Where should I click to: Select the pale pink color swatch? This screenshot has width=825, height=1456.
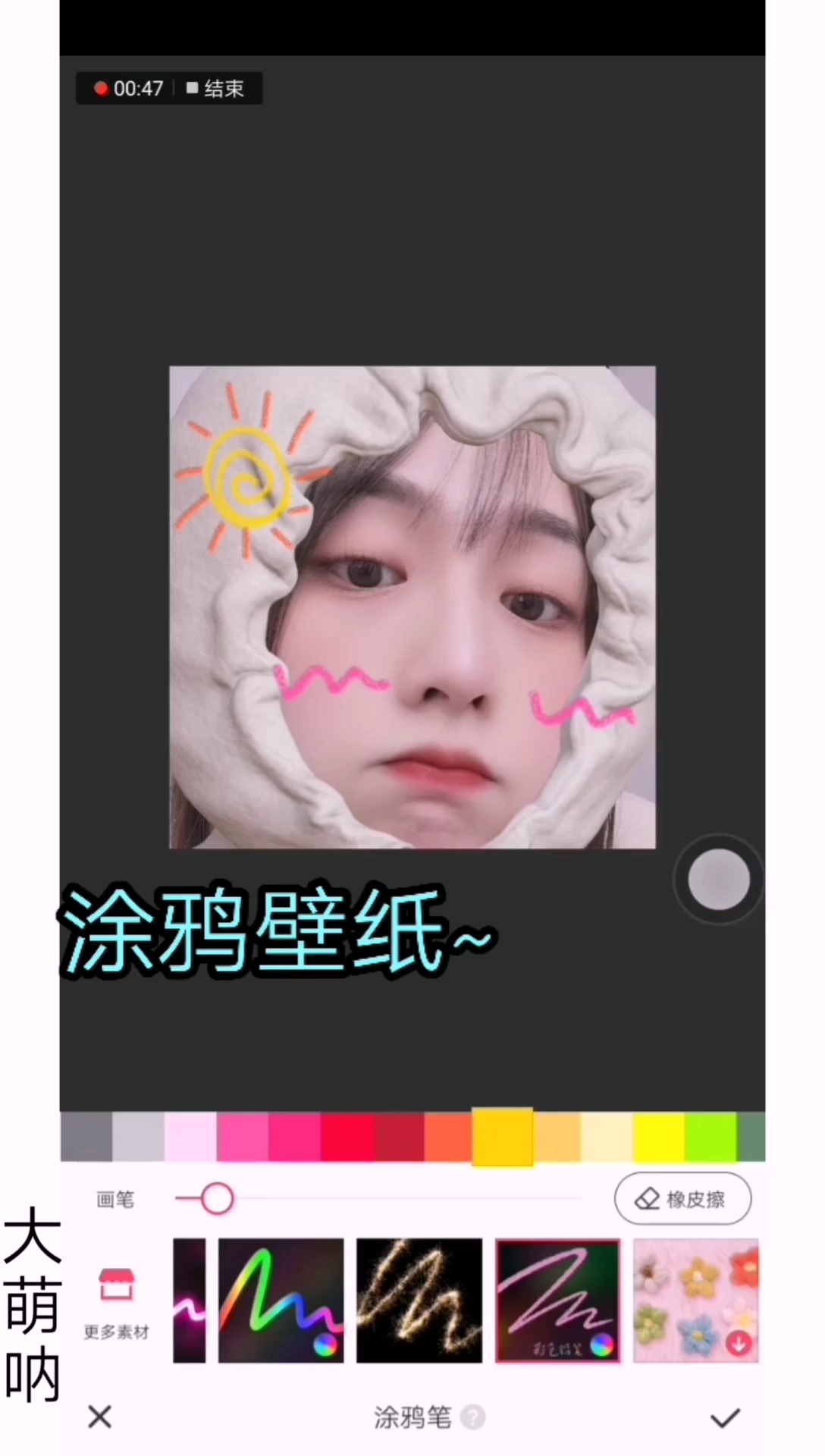coord(190,1137)
